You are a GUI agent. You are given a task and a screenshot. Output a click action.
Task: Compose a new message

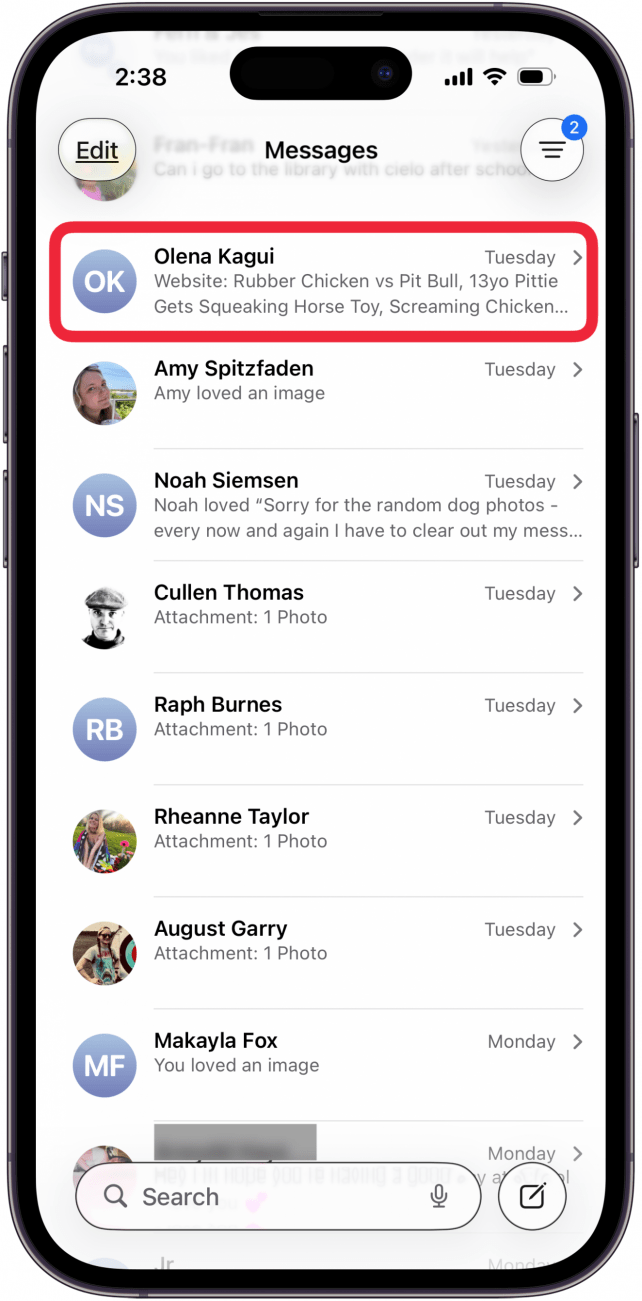tap(532, 1196)
